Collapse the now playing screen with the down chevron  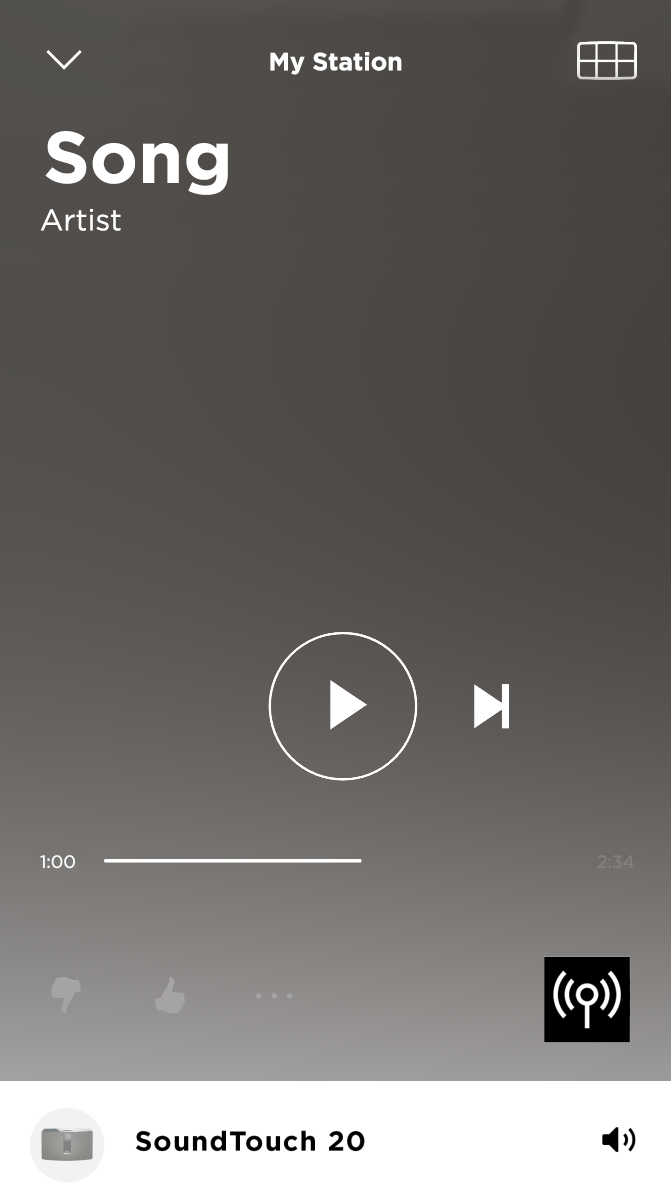(64, 60)
